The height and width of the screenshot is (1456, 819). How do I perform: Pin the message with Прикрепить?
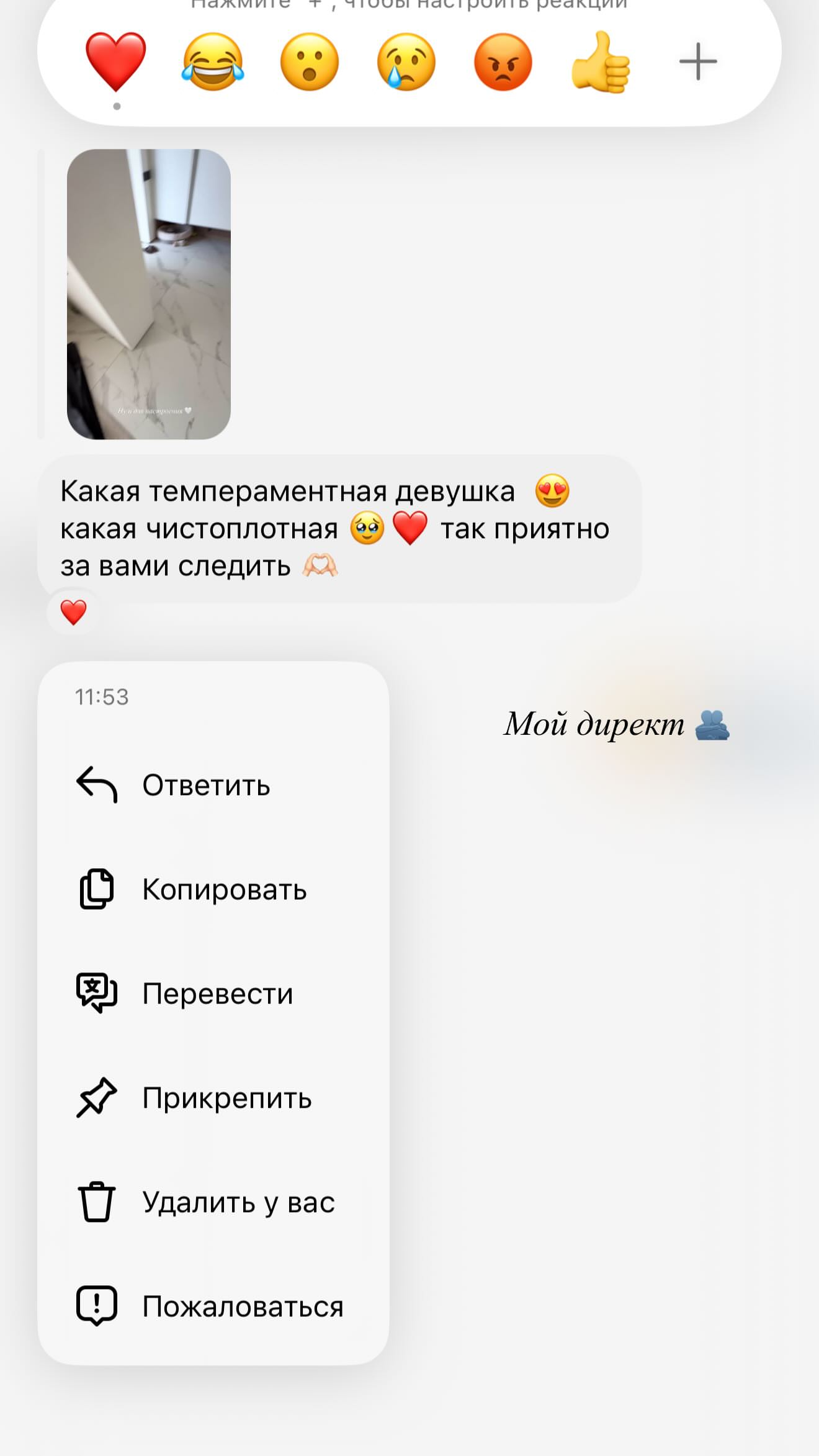click(x=213, y=1098)
